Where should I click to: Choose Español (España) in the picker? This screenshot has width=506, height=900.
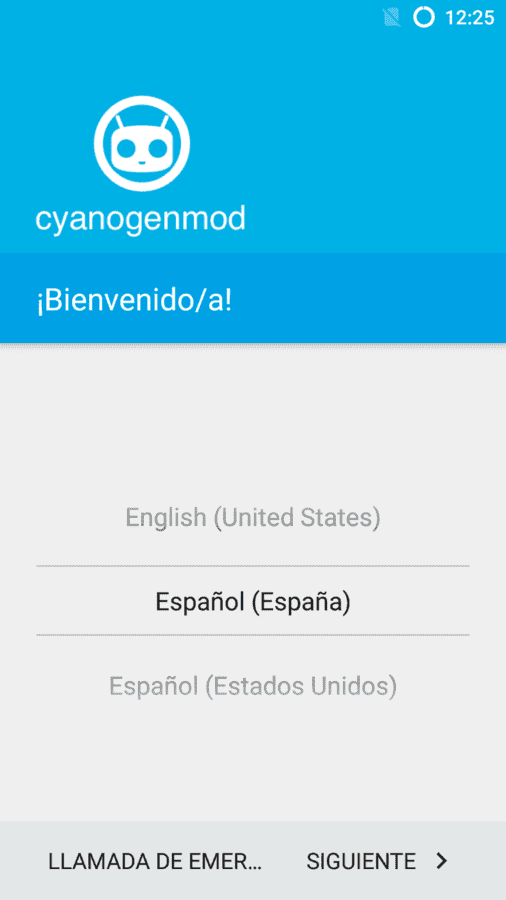pyautogui.click(x=253, y=602)
